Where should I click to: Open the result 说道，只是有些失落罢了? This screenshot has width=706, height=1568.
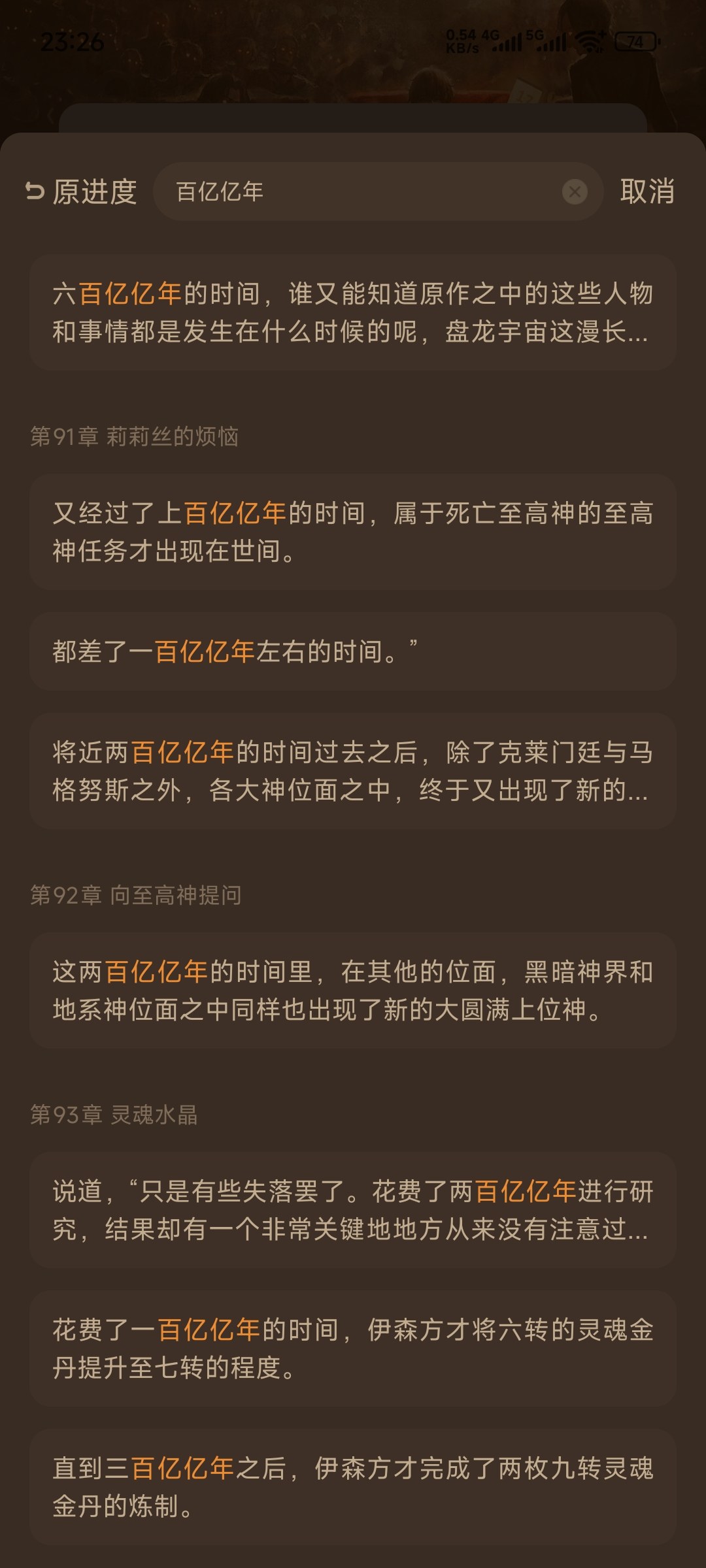(x=353, y=1210)
